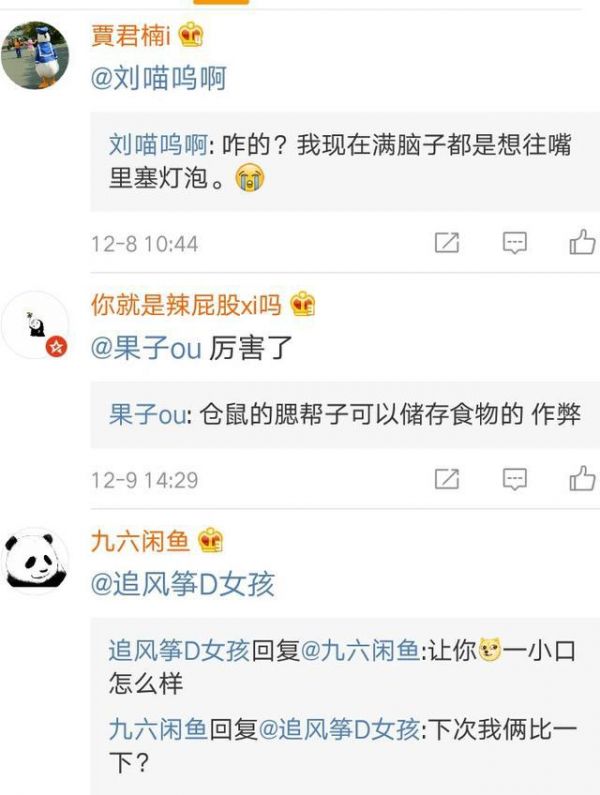This screenshot has height=795, width=600.
Task: Repost the 12-9 14:29 comment
Action: point(447,479)
